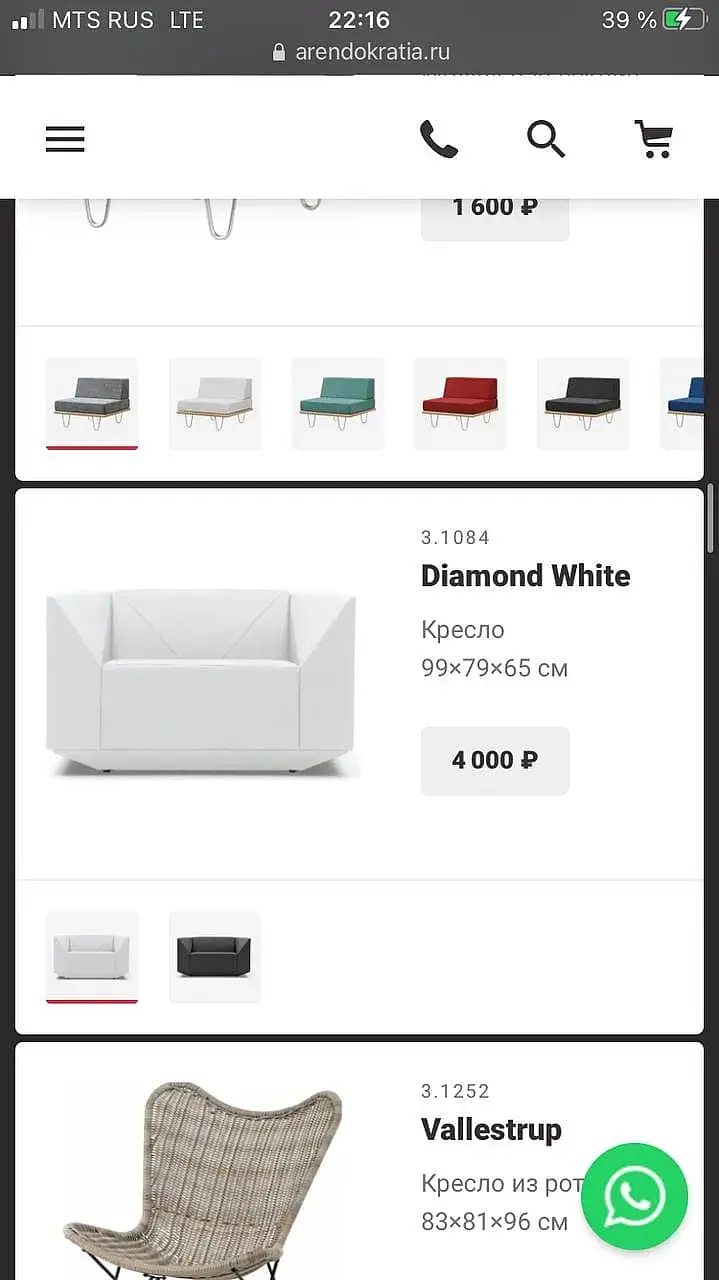
Task: Tap the arendokratia.ru address bar
Action: point(360,52)
